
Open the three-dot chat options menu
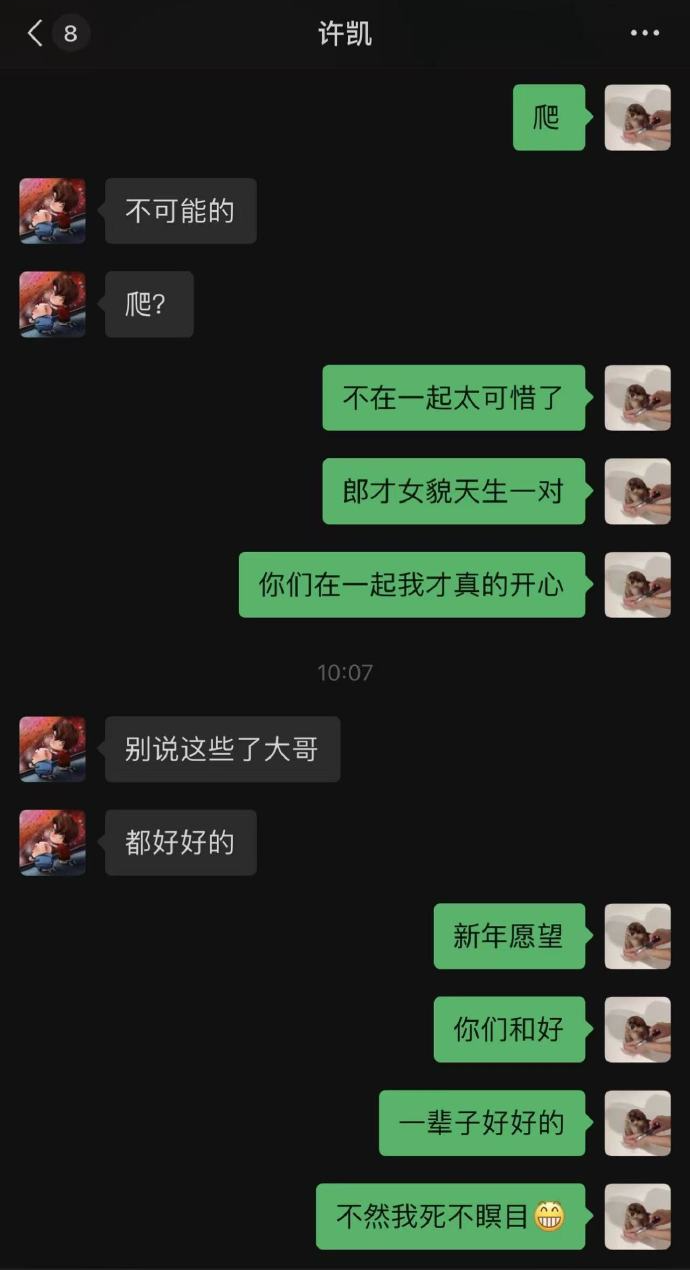pos(645,33)
